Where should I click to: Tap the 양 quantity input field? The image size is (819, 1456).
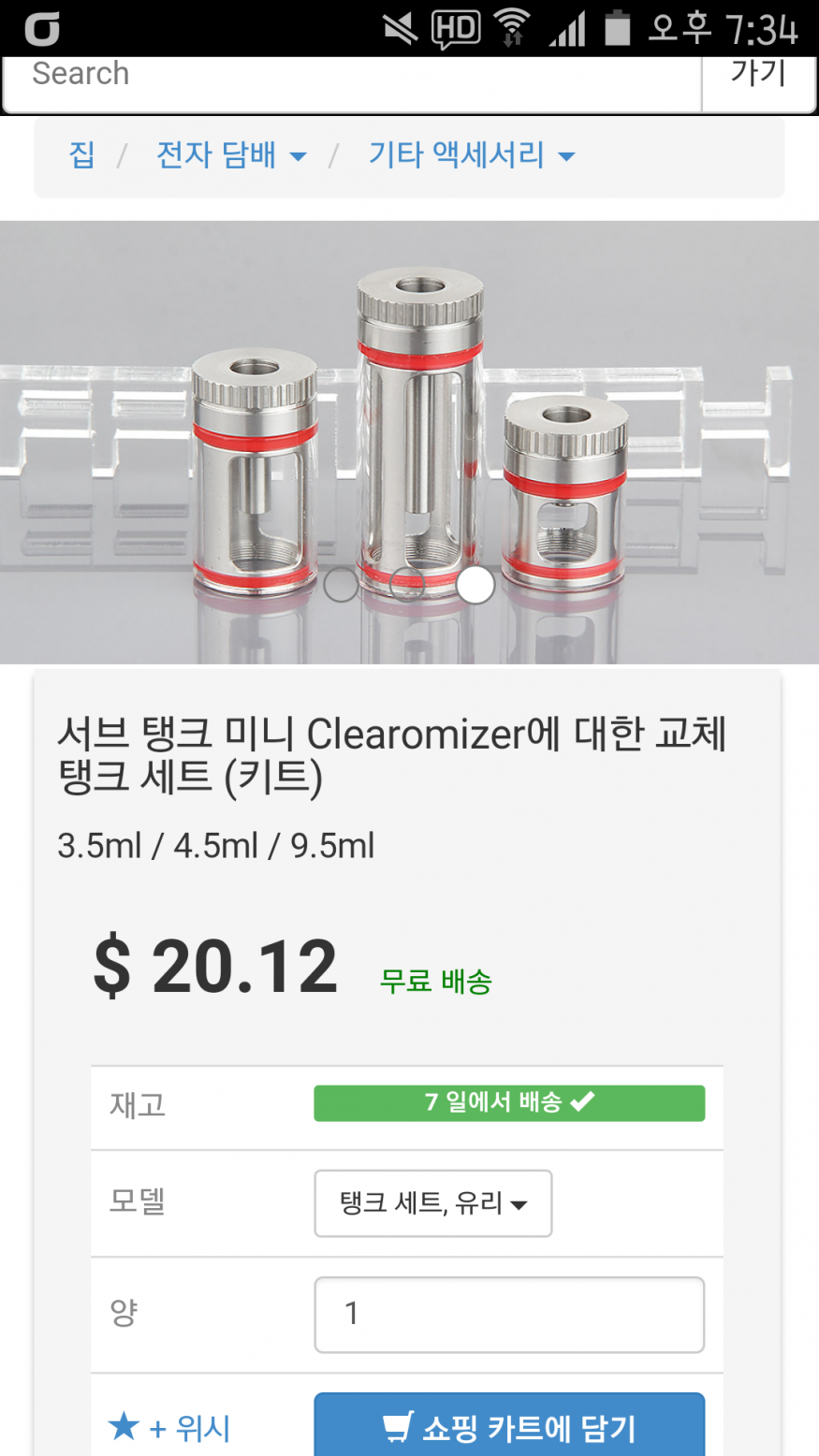[508, 1314]
